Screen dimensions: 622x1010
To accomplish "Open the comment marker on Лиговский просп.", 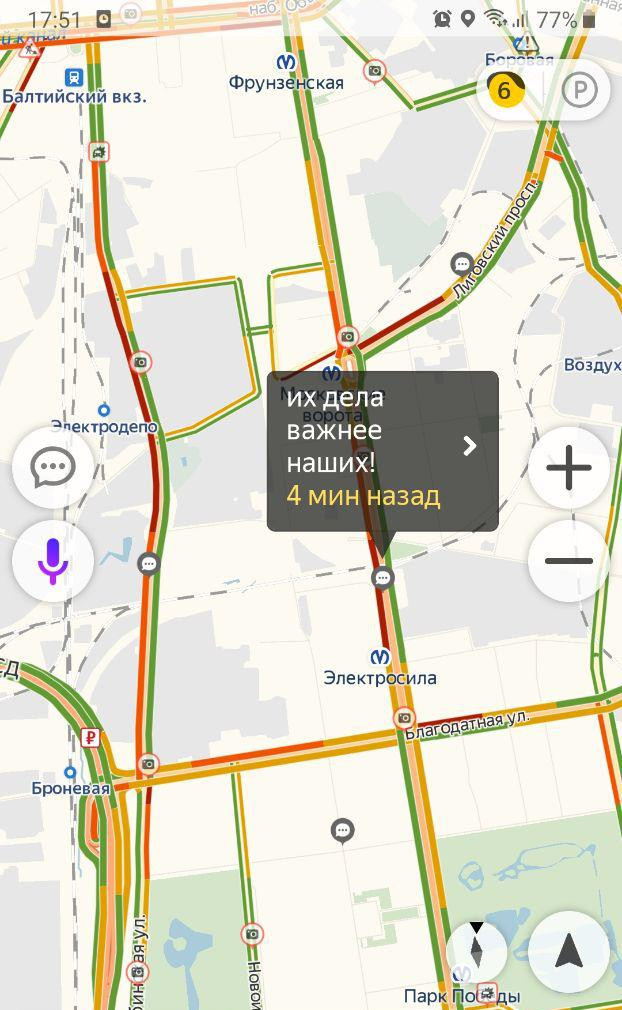I will click(x=461, y=263).
